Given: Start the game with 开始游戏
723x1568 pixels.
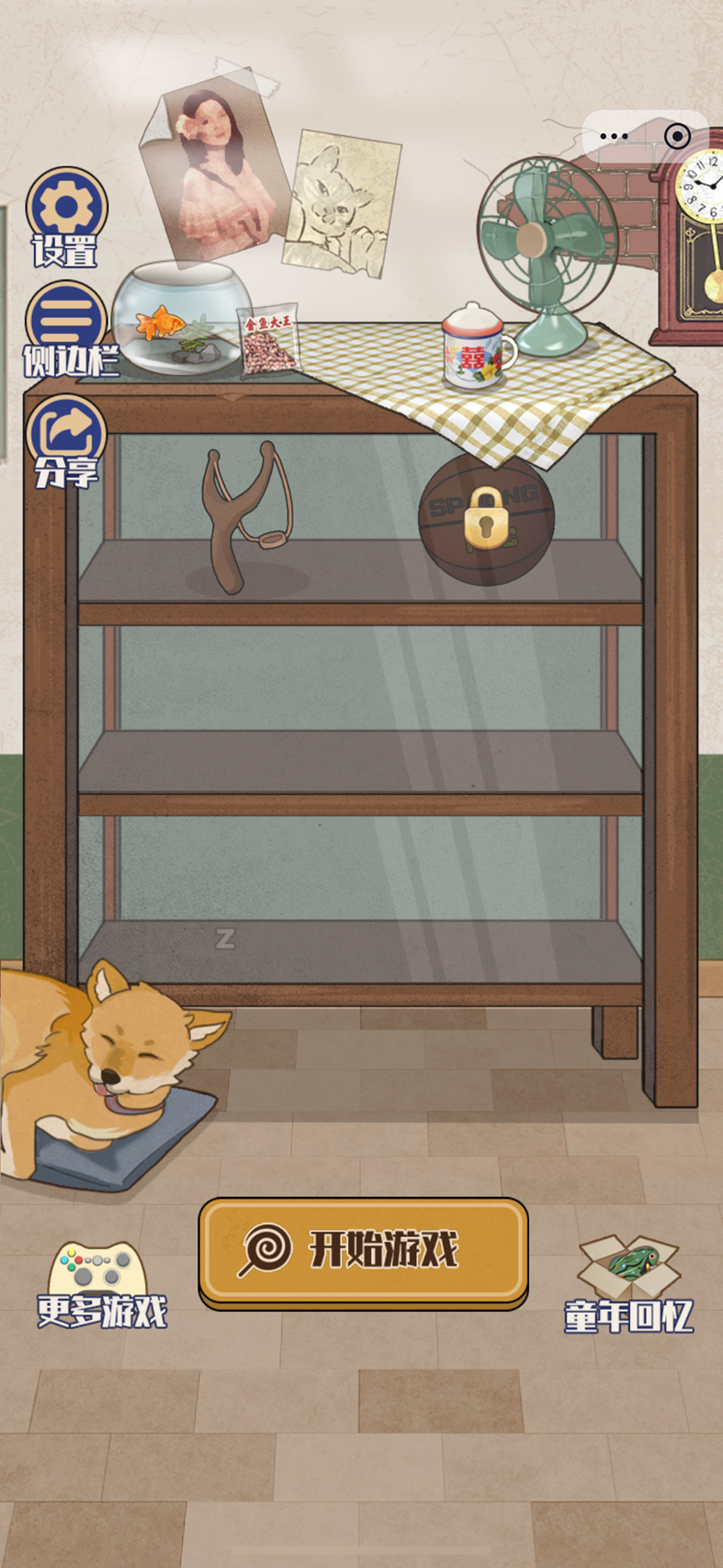Looking at the screenshot, I should tap(363, 1251).
